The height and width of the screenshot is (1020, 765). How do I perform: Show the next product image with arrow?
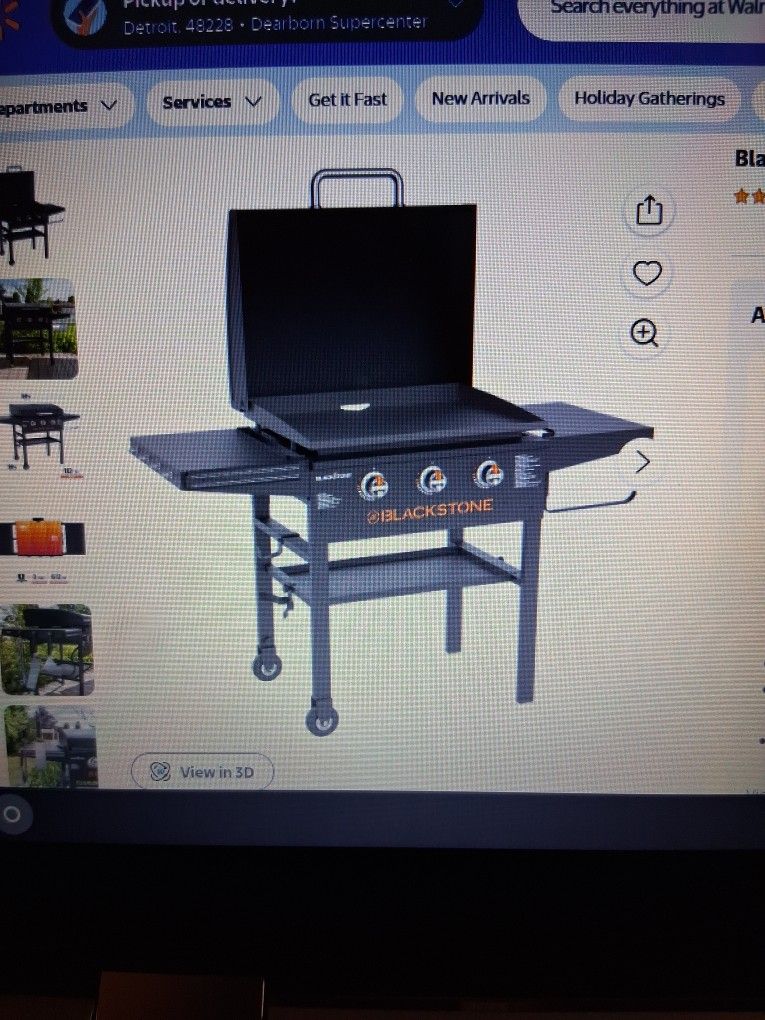point(643,462)
